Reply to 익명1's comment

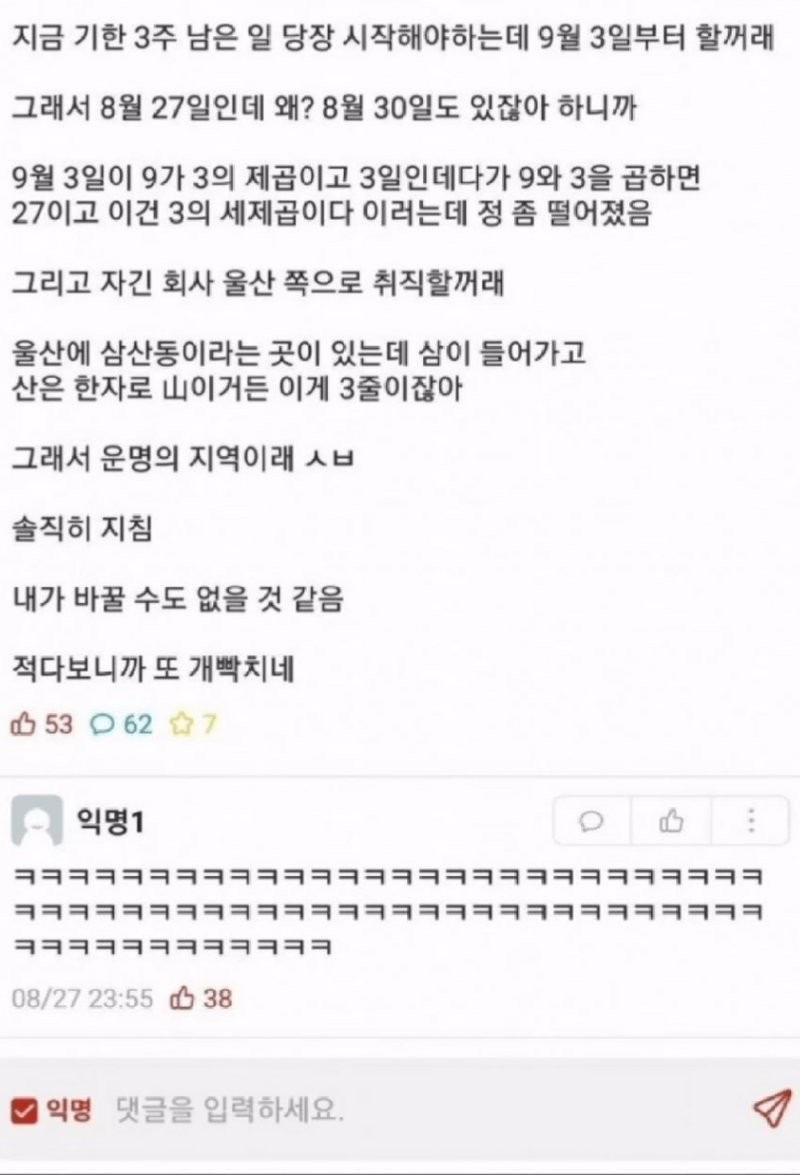pos(592,822)
